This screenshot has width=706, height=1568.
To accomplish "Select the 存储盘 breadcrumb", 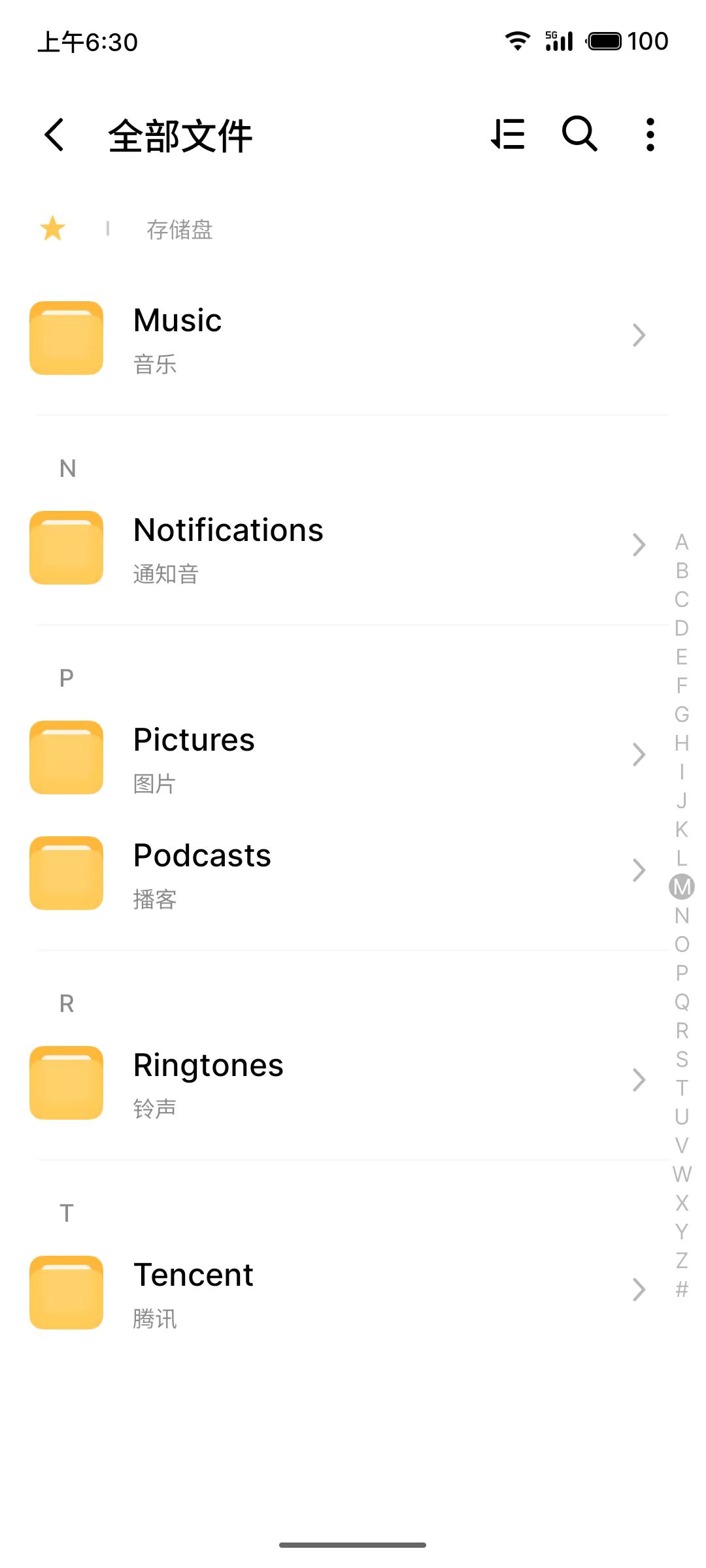I will click(x=180, y=229).
